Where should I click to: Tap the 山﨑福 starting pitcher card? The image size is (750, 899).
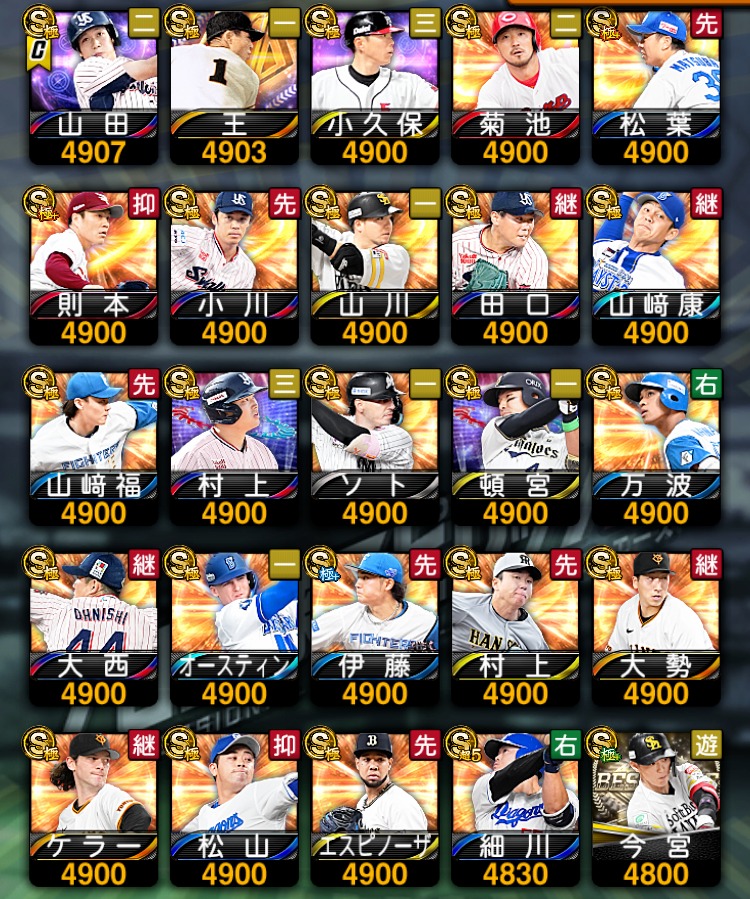pos(93,447)
